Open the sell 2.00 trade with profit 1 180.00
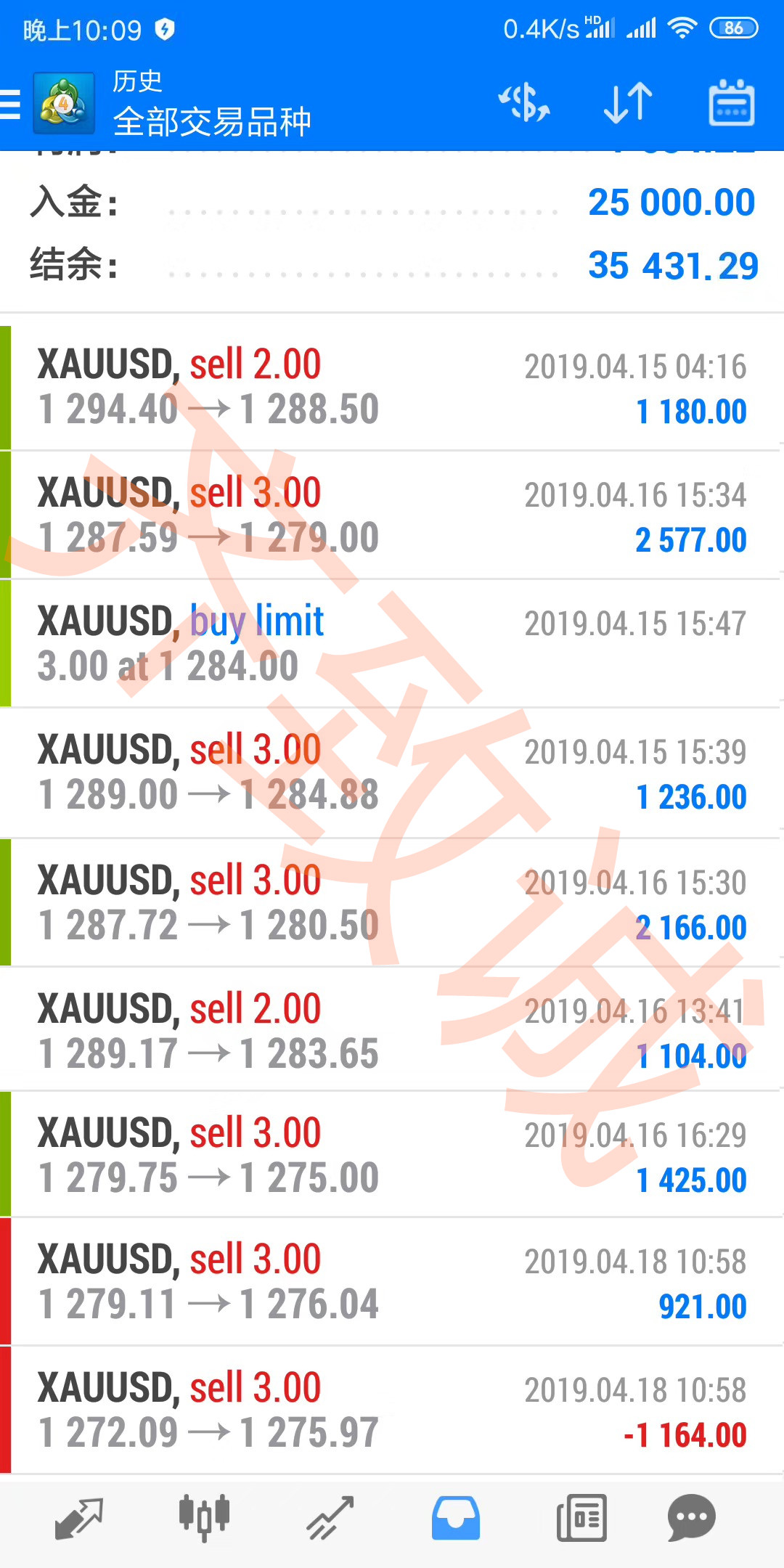 tap(392, 387)
